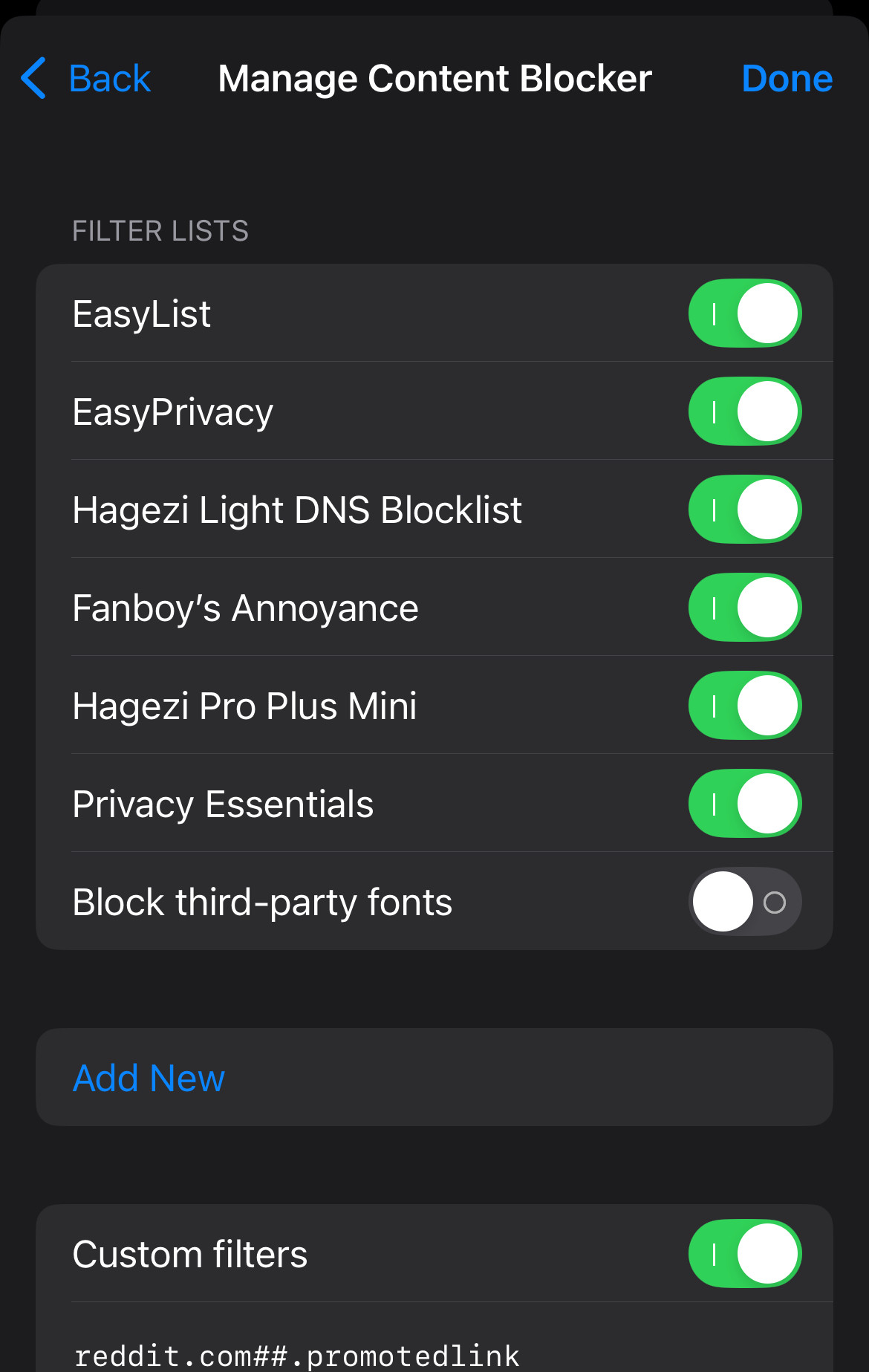Add a new filter list

149,1078
